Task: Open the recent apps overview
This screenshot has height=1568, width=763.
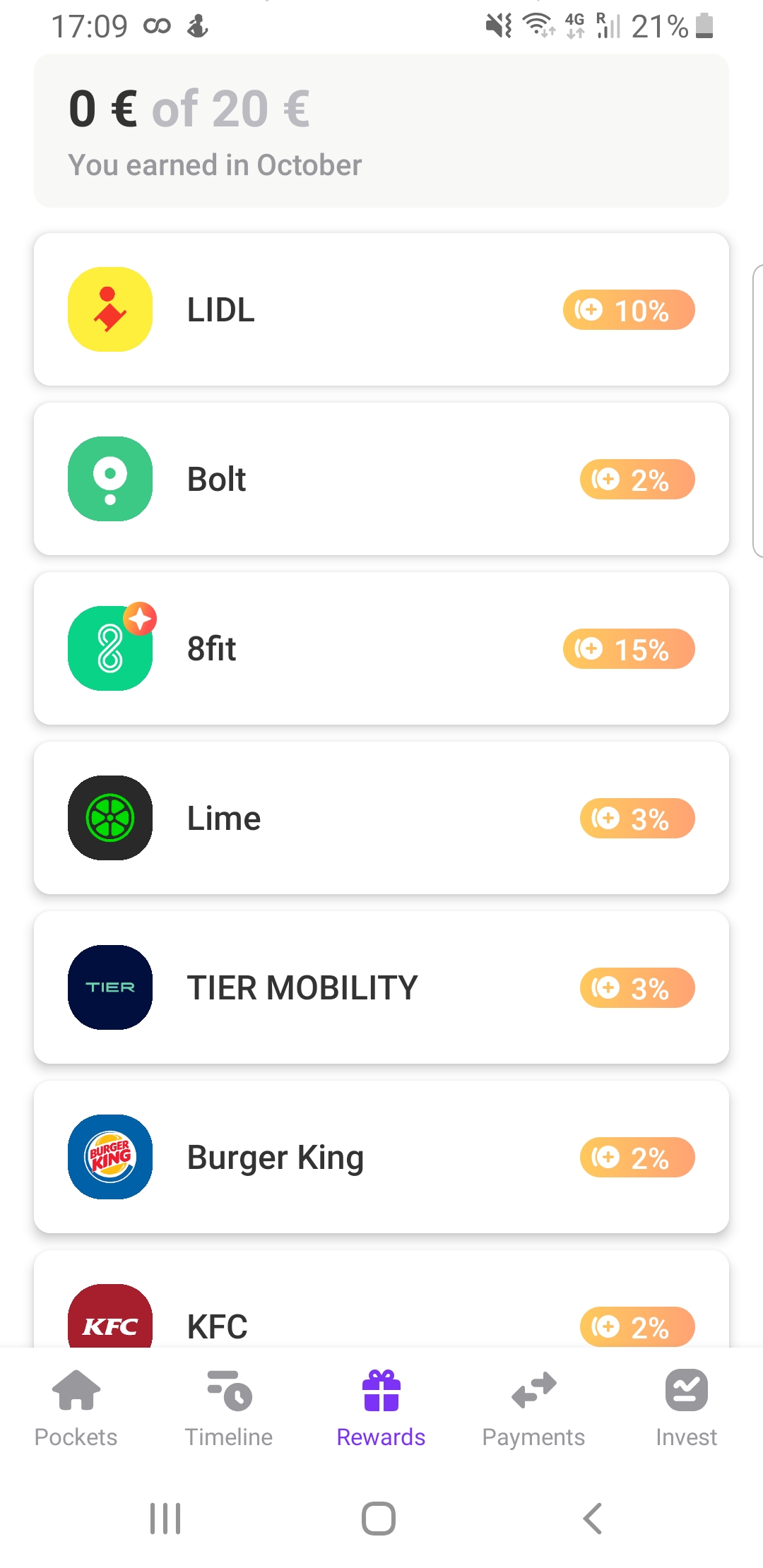Action: pos(165,1519)
